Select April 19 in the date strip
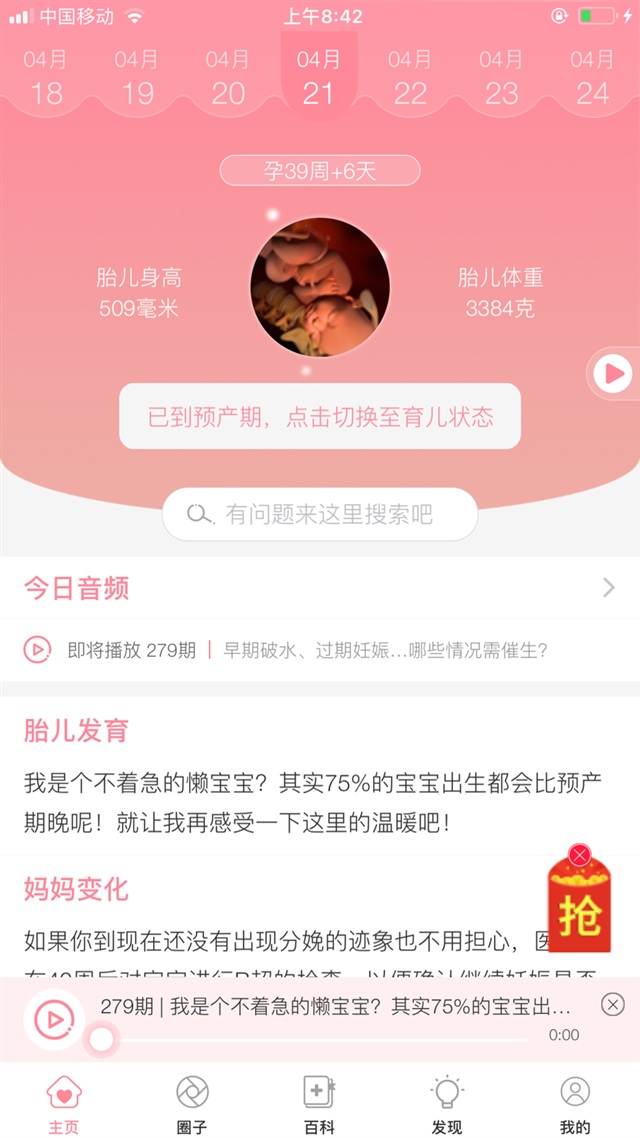640x1138 pixels. tap(137, 78)
